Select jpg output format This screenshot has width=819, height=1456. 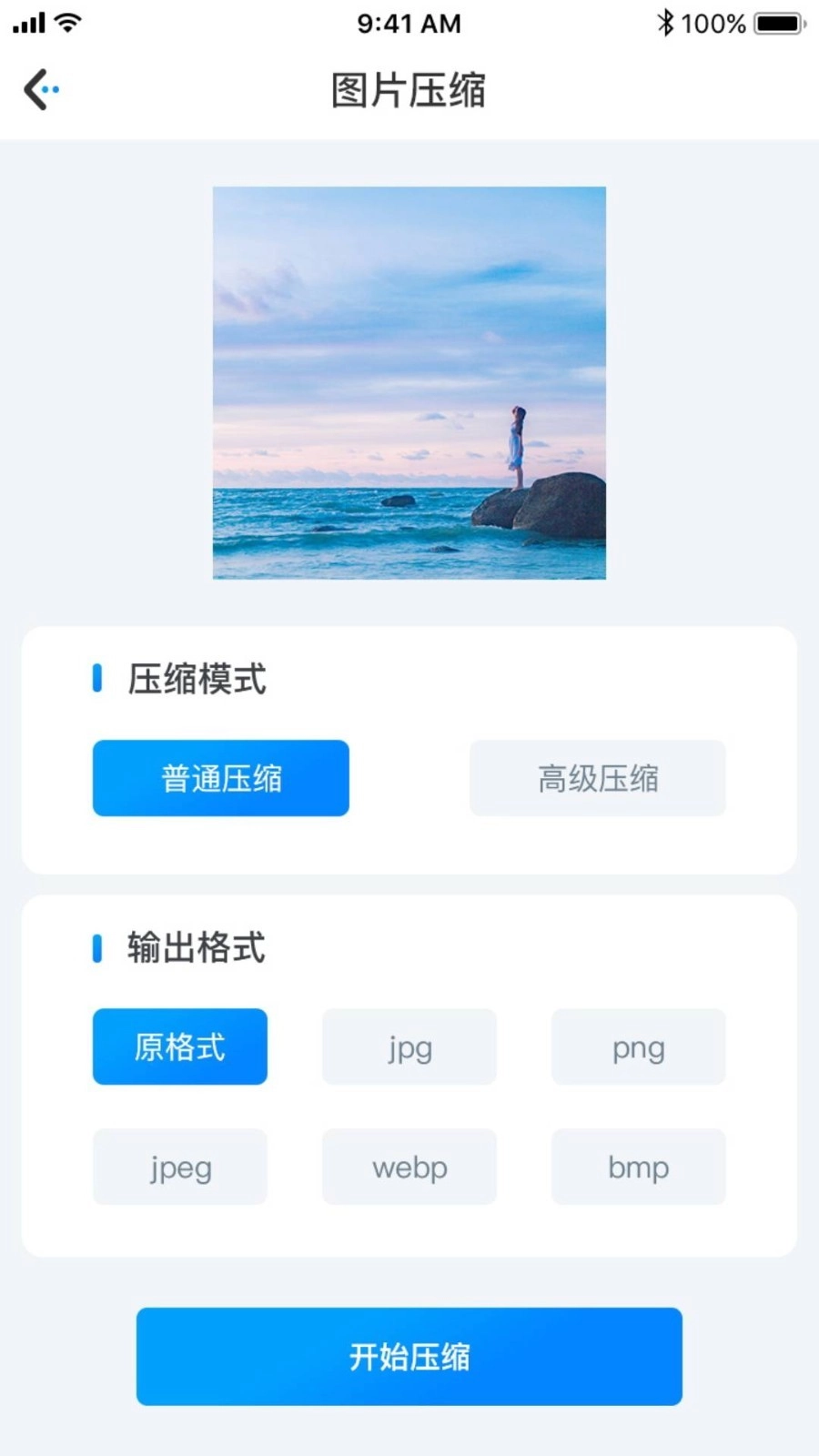pyautogui.click(x=409, y=1046)
